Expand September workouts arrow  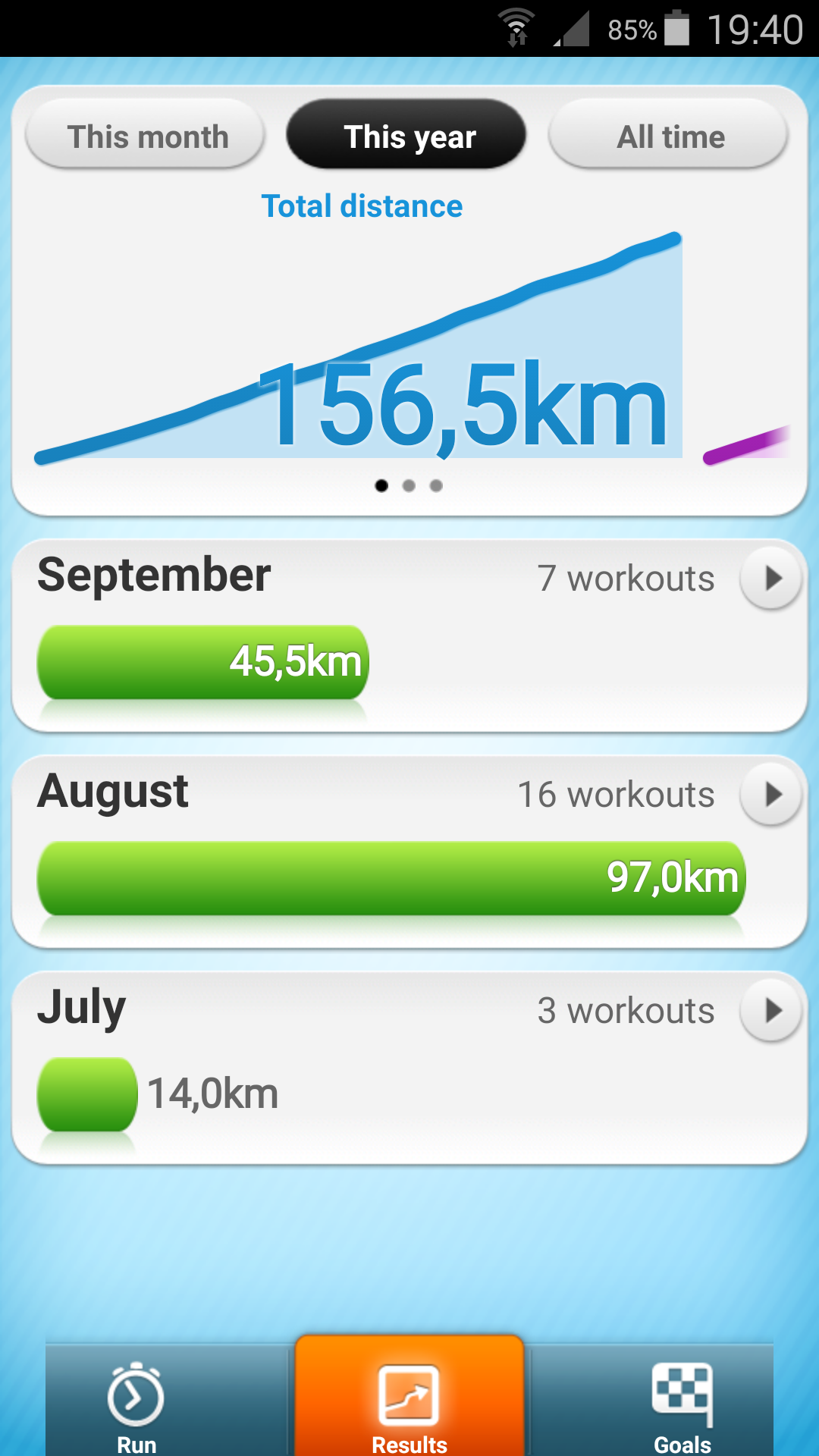click(x=770, y=579)
